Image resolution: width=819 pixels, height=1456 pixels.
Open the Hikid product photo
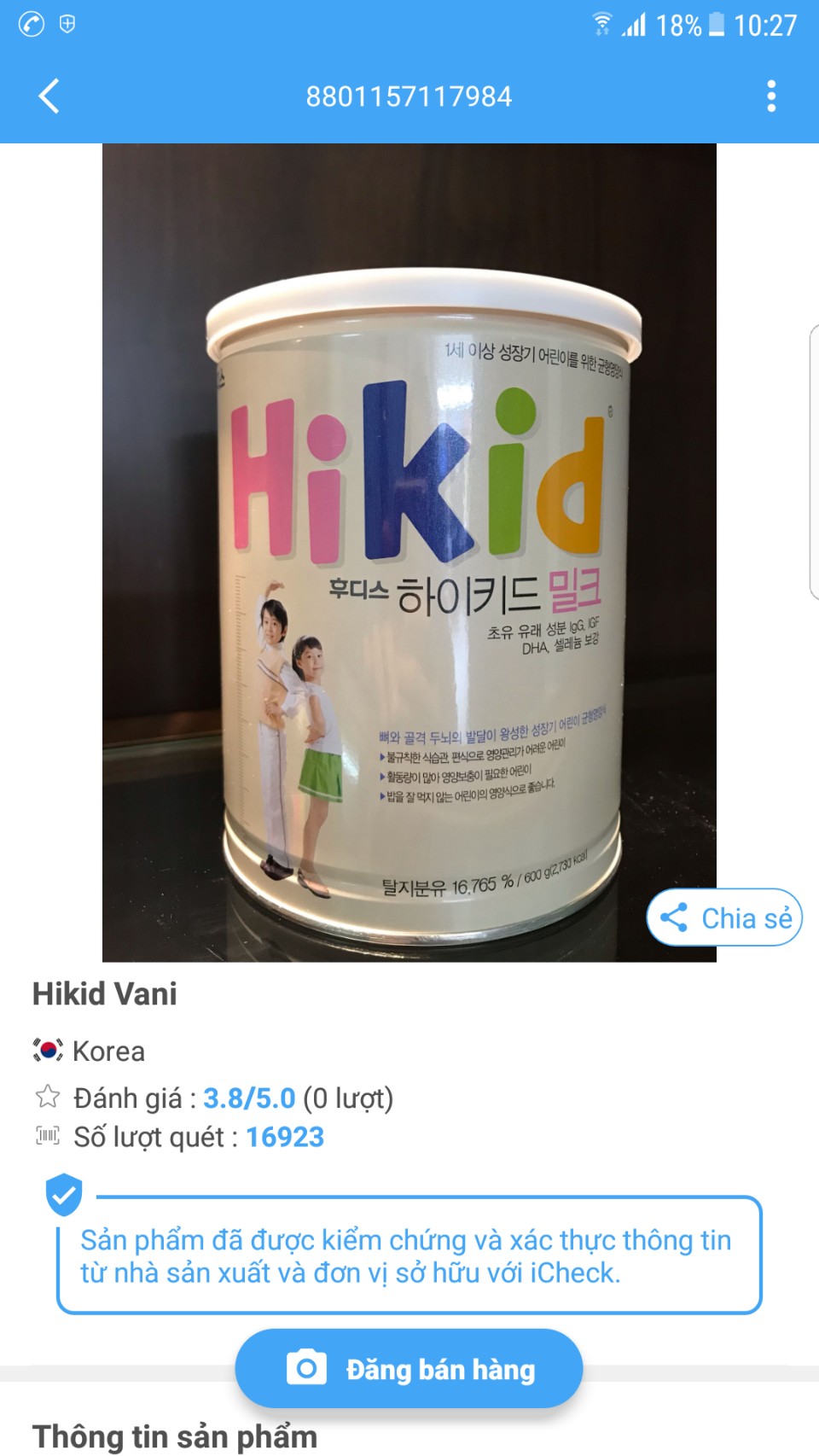[409, 552]
